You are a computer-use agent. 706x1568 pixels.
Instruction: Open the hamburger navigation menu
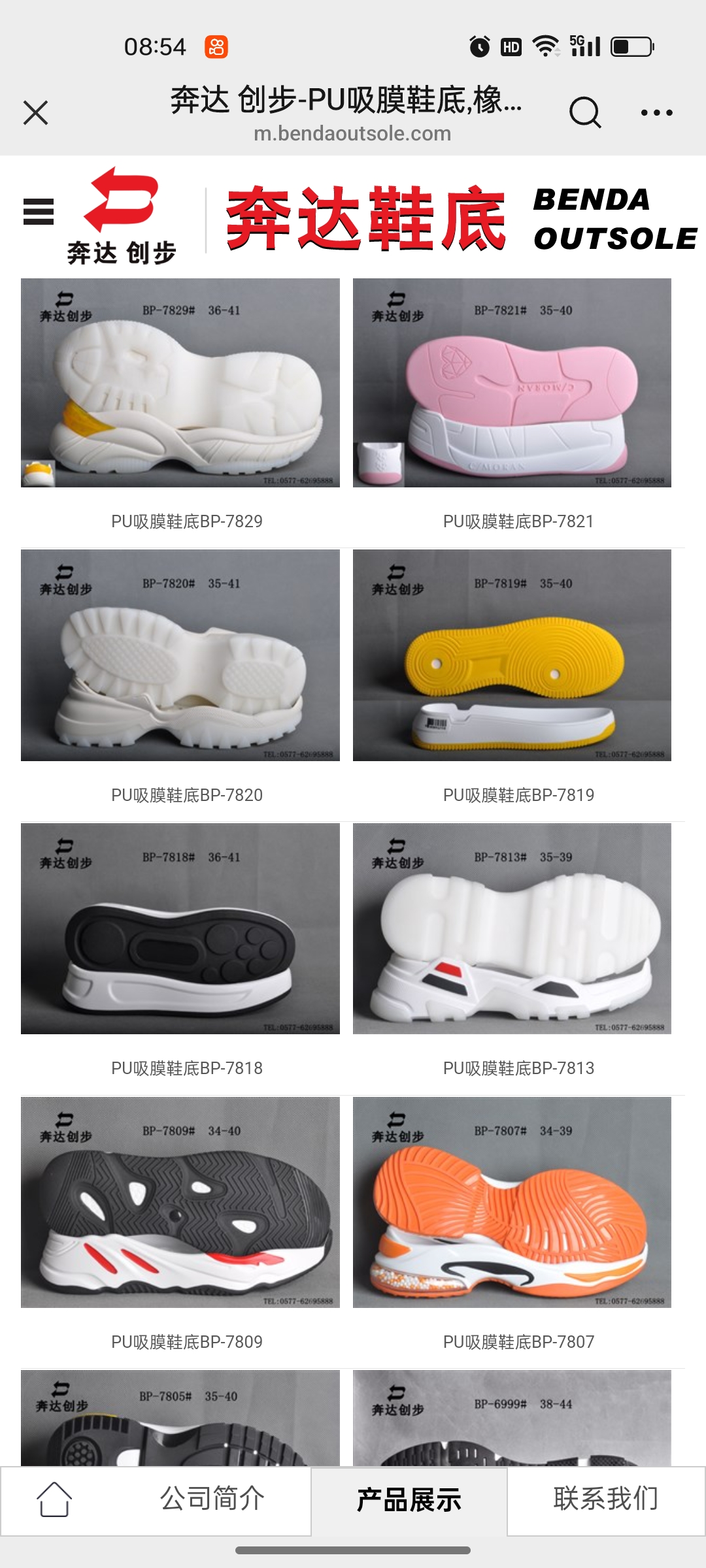(39, 212)
